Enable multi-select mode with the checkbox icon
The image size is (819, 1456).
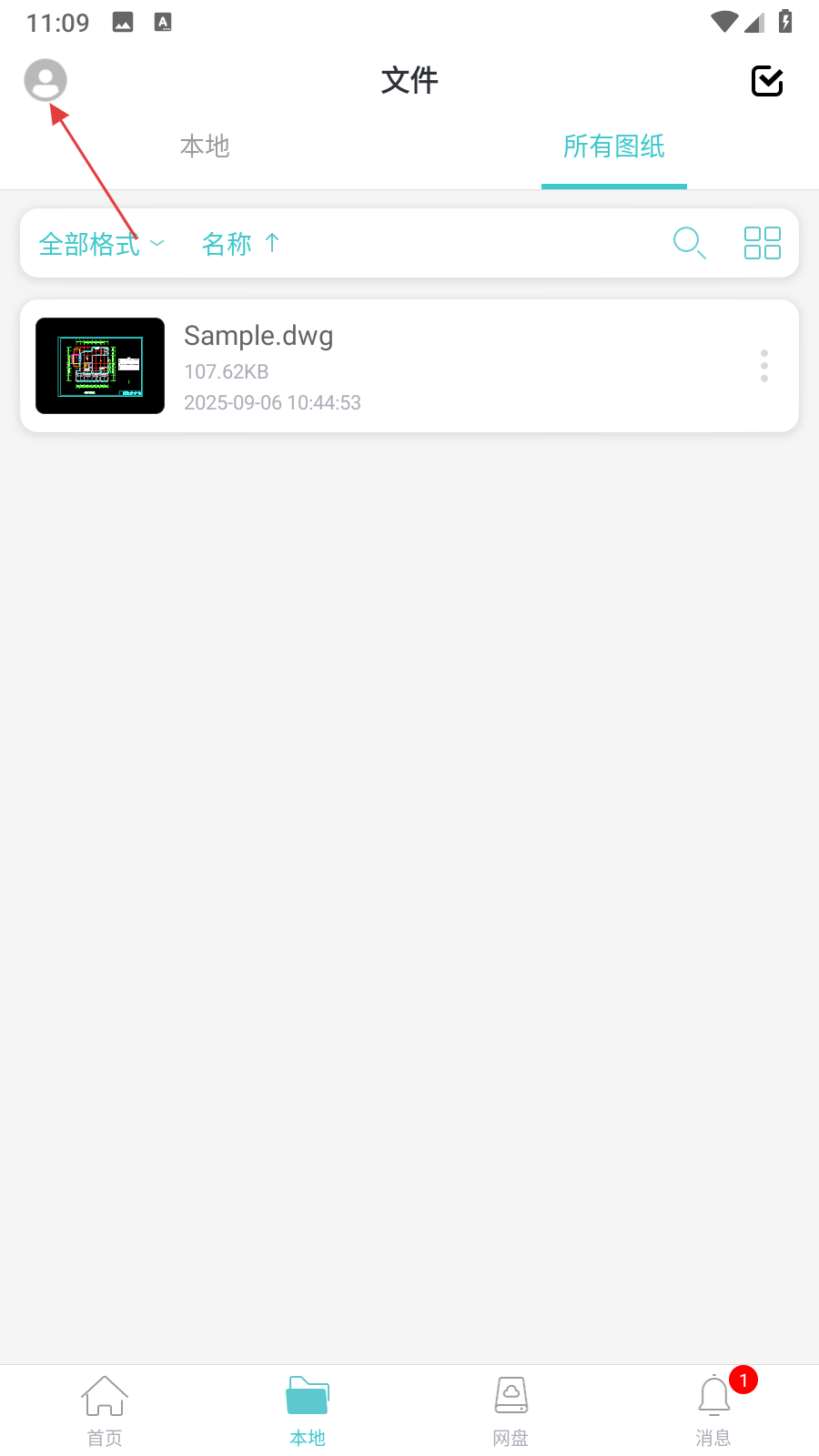(x=767, y=81)
